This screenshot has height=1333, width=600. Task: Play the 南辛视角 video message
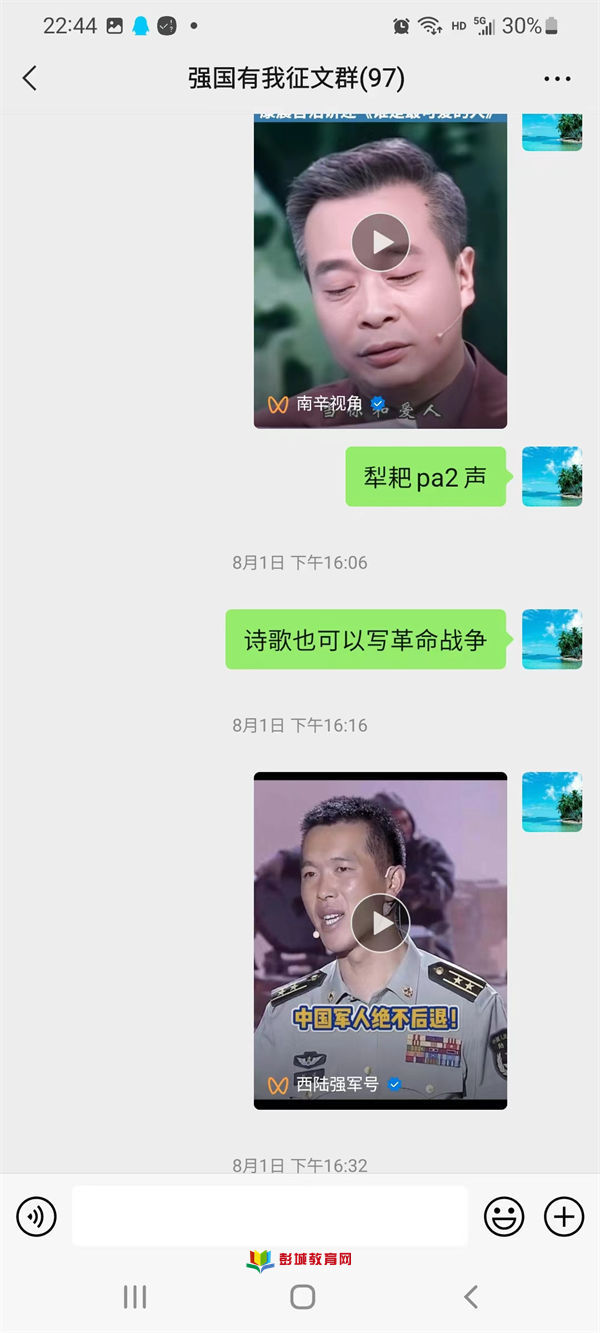pos(380,241)
